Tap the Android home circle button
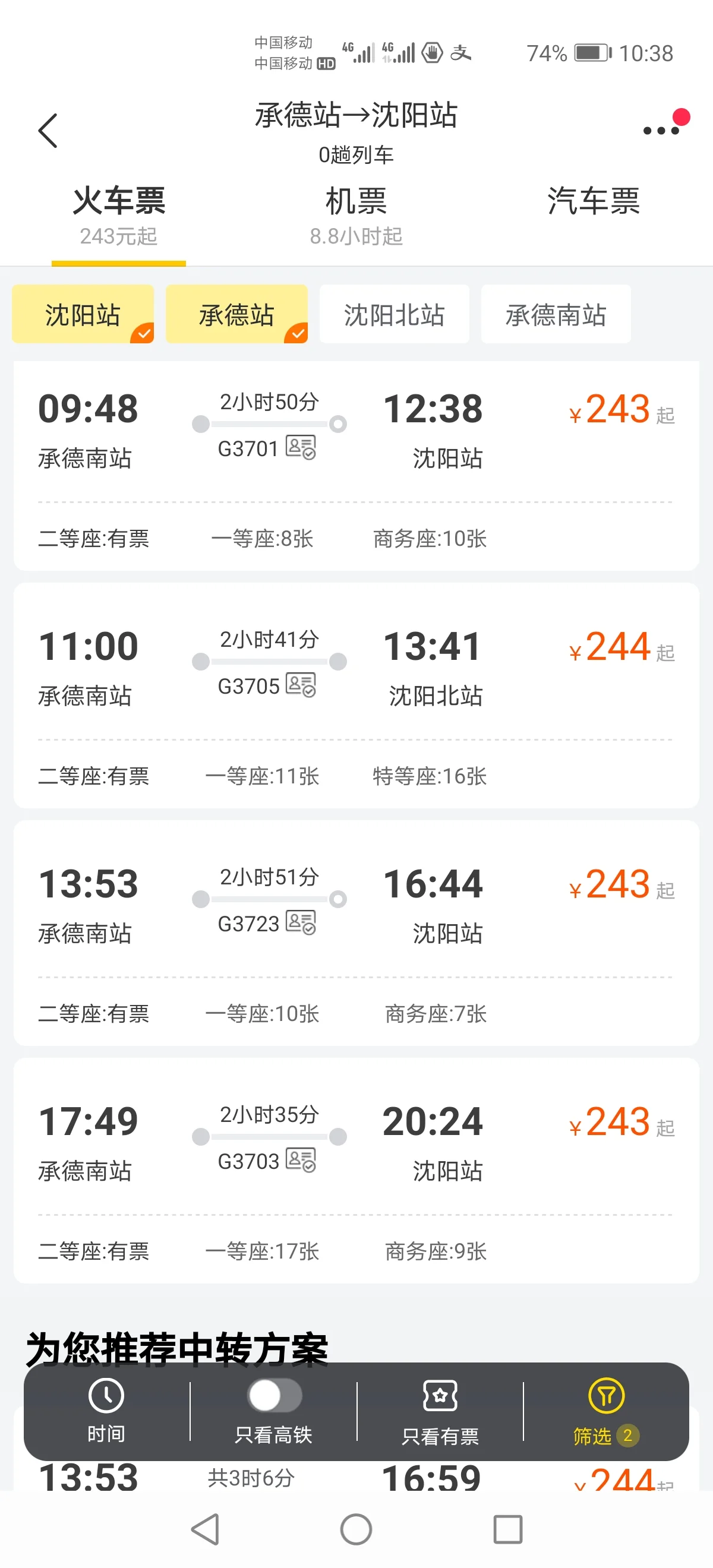 coord(356,1528)
